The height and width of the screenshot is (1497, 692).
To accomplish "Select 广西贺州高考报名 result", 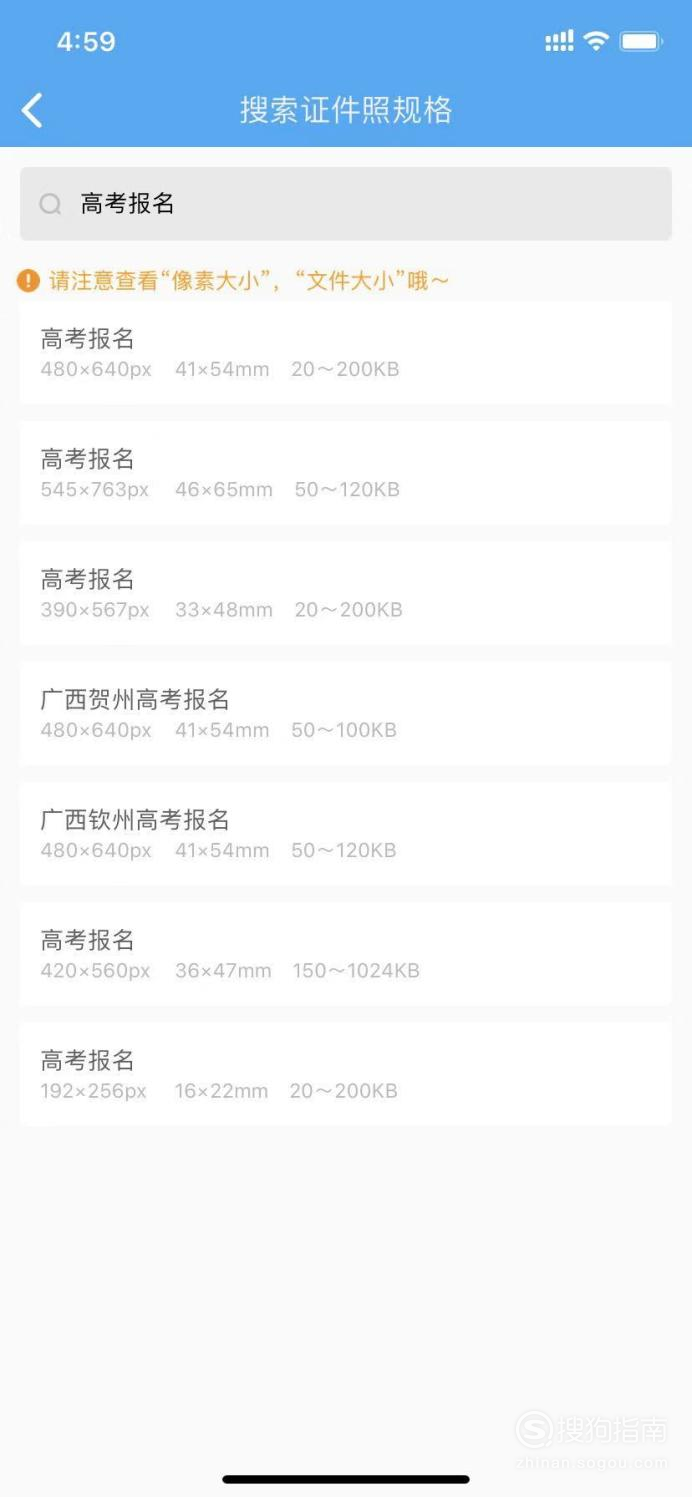I will tap(346, 713).
